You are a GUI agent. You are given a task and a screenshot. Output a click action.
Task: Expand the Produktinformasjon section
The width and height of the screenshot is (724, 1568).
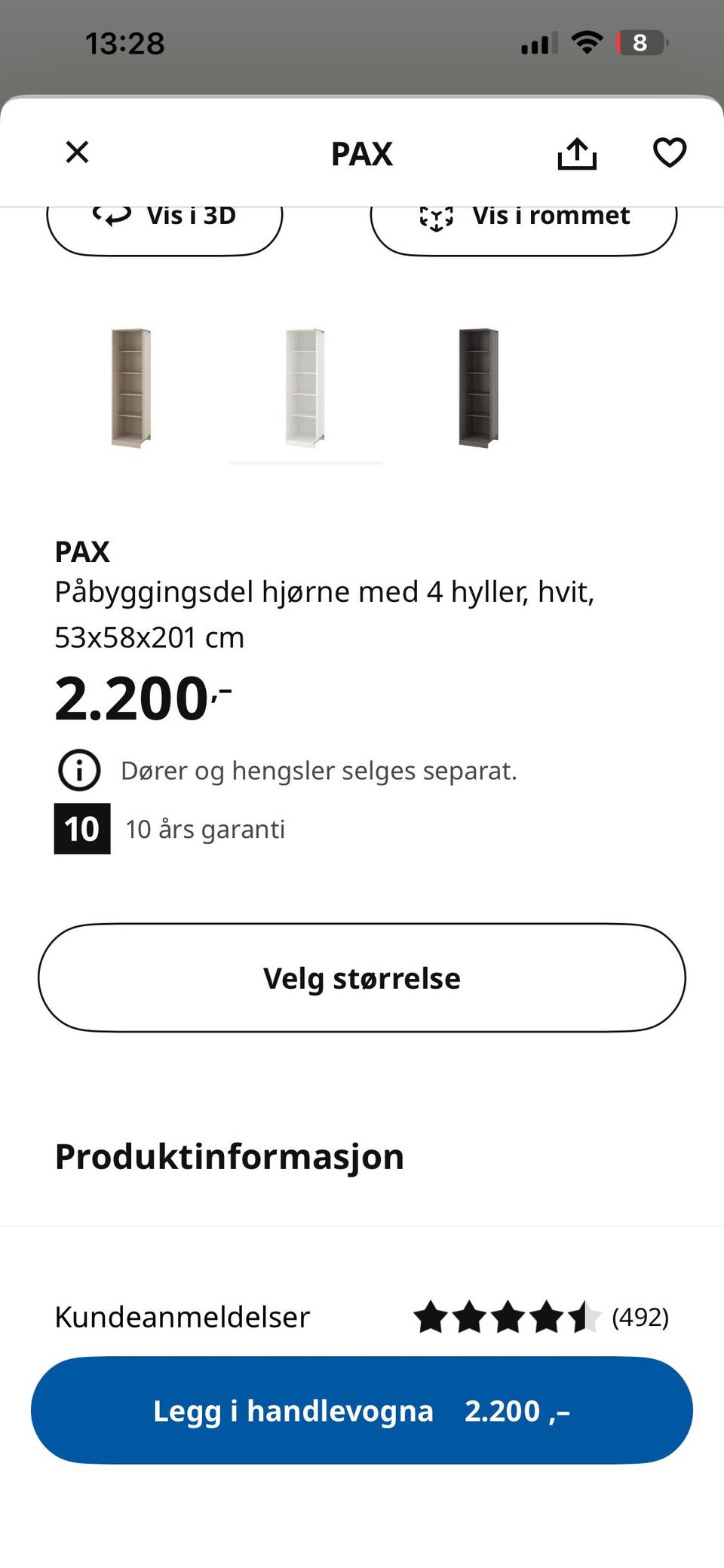(229, 1155)
